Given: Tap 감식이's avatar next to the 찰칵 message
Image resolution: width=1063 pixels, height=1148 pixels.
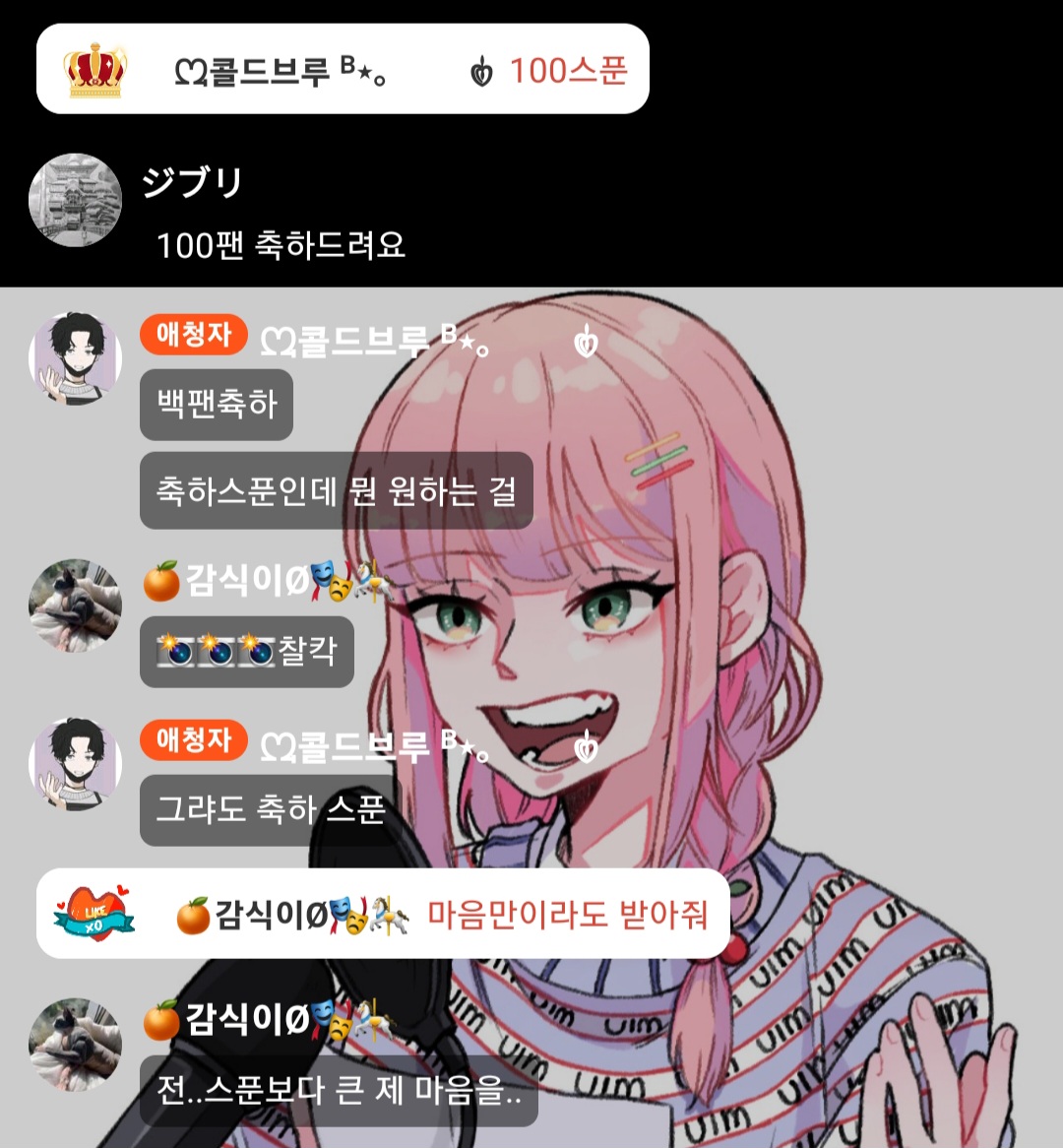Looking at the screenshot, I should (76, 606).
